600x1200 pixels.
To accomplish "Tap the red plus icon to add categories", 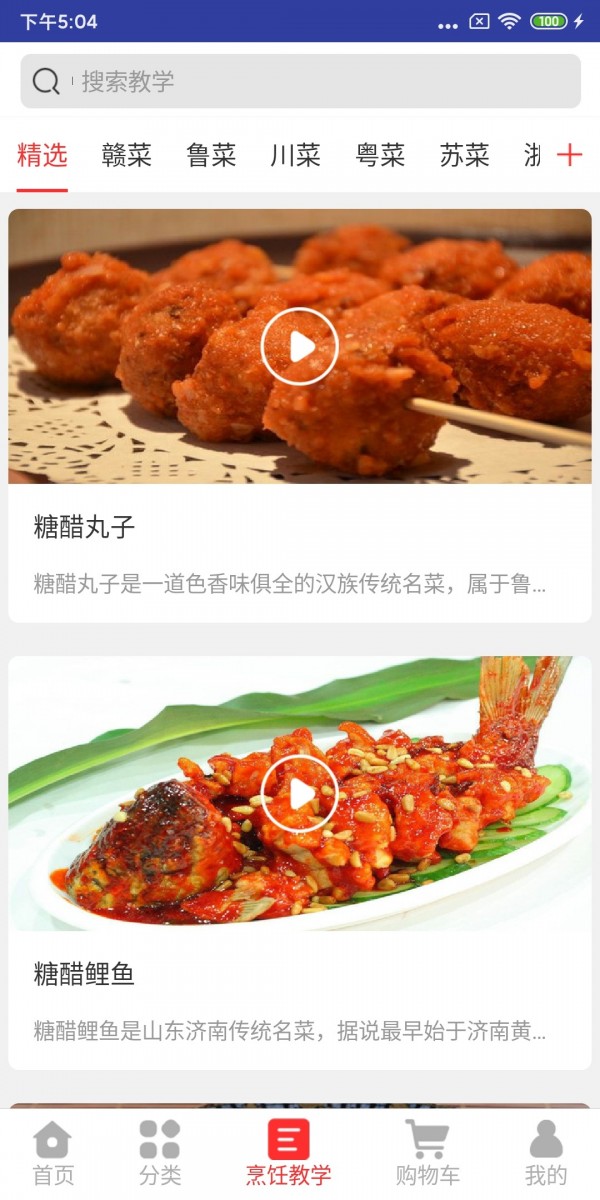I will 569,155.
